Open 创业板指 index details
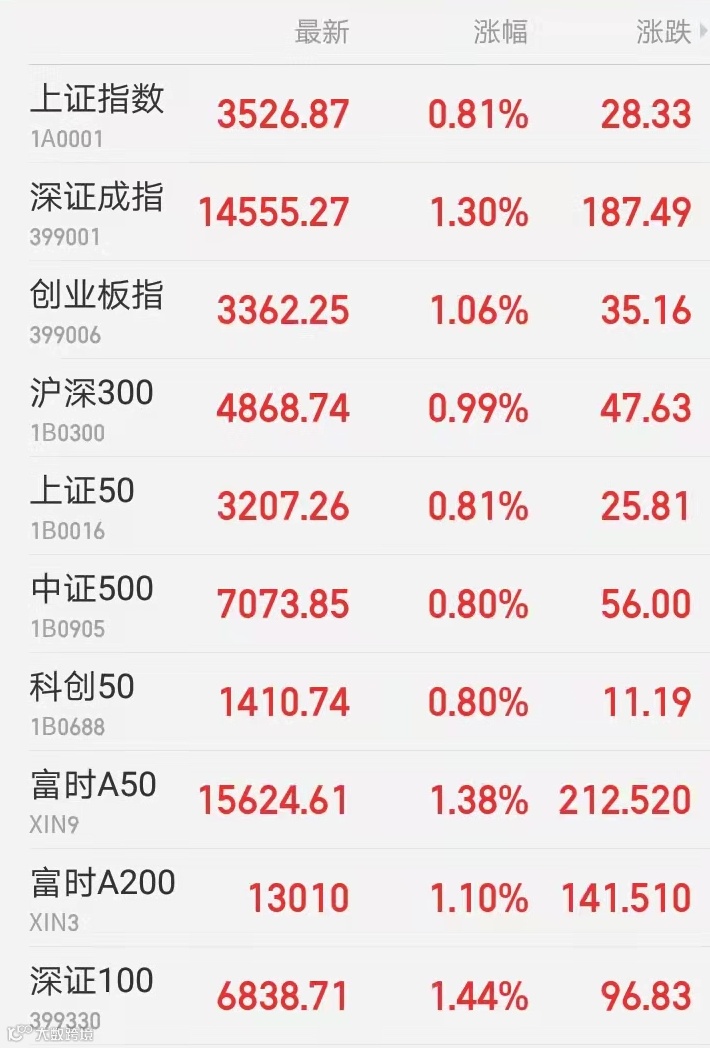710x1048 pixels. pyautogui.click(x=369, y=310)
